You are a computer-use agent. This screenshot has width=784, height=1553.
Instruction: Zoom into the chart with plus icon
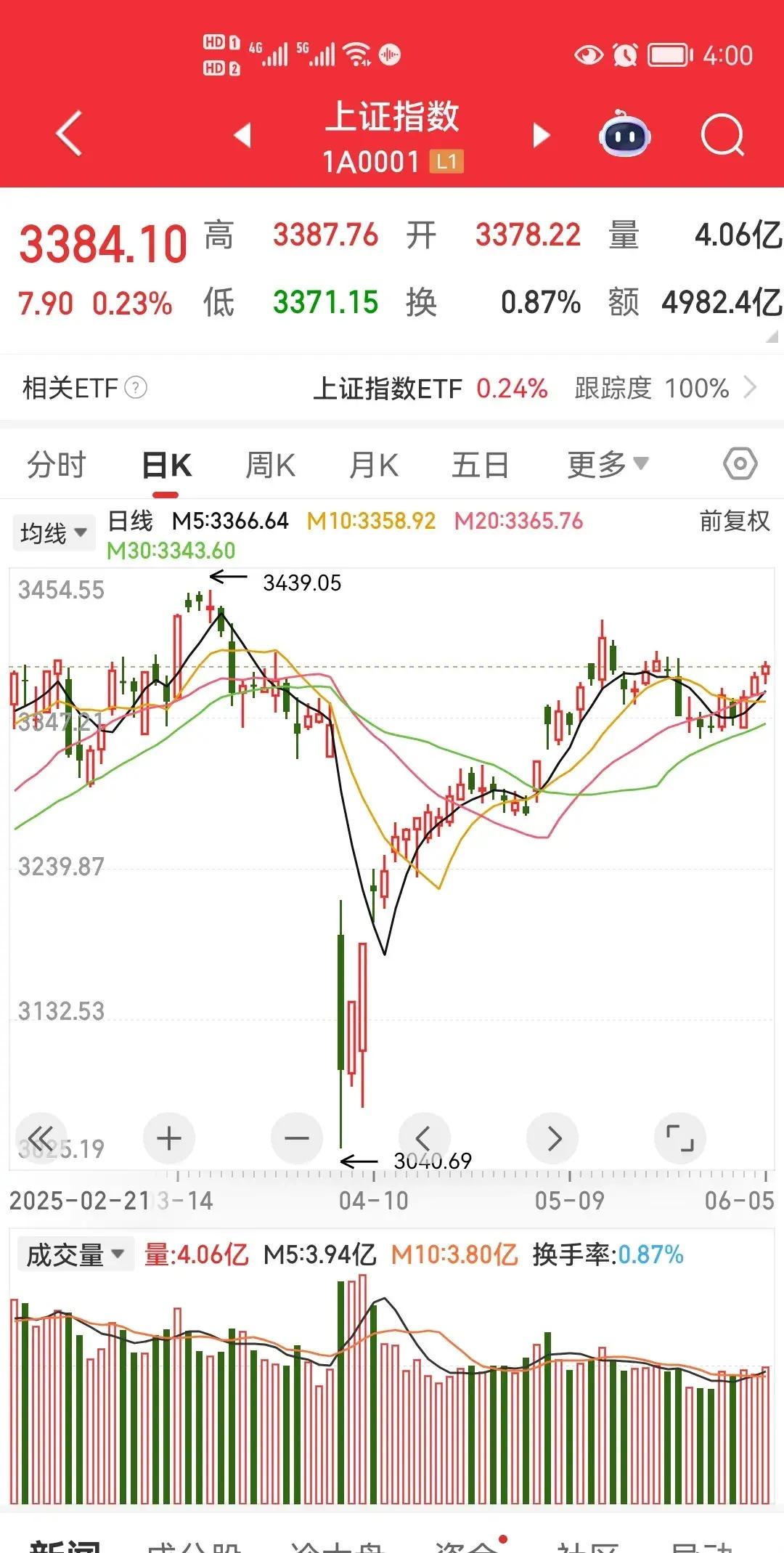[x=169, y=1138]
